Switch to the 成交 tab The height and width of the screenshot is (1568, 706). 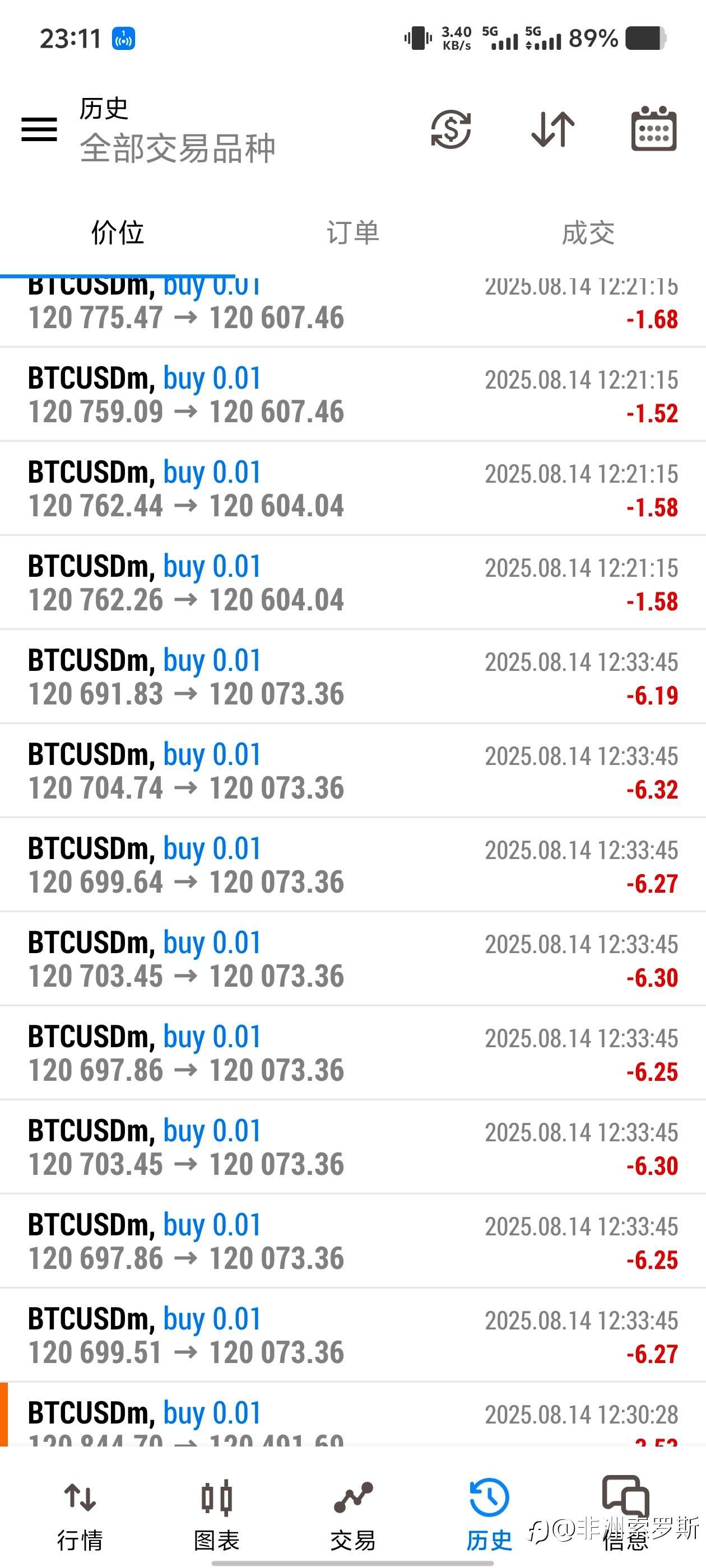coord(588,233)
